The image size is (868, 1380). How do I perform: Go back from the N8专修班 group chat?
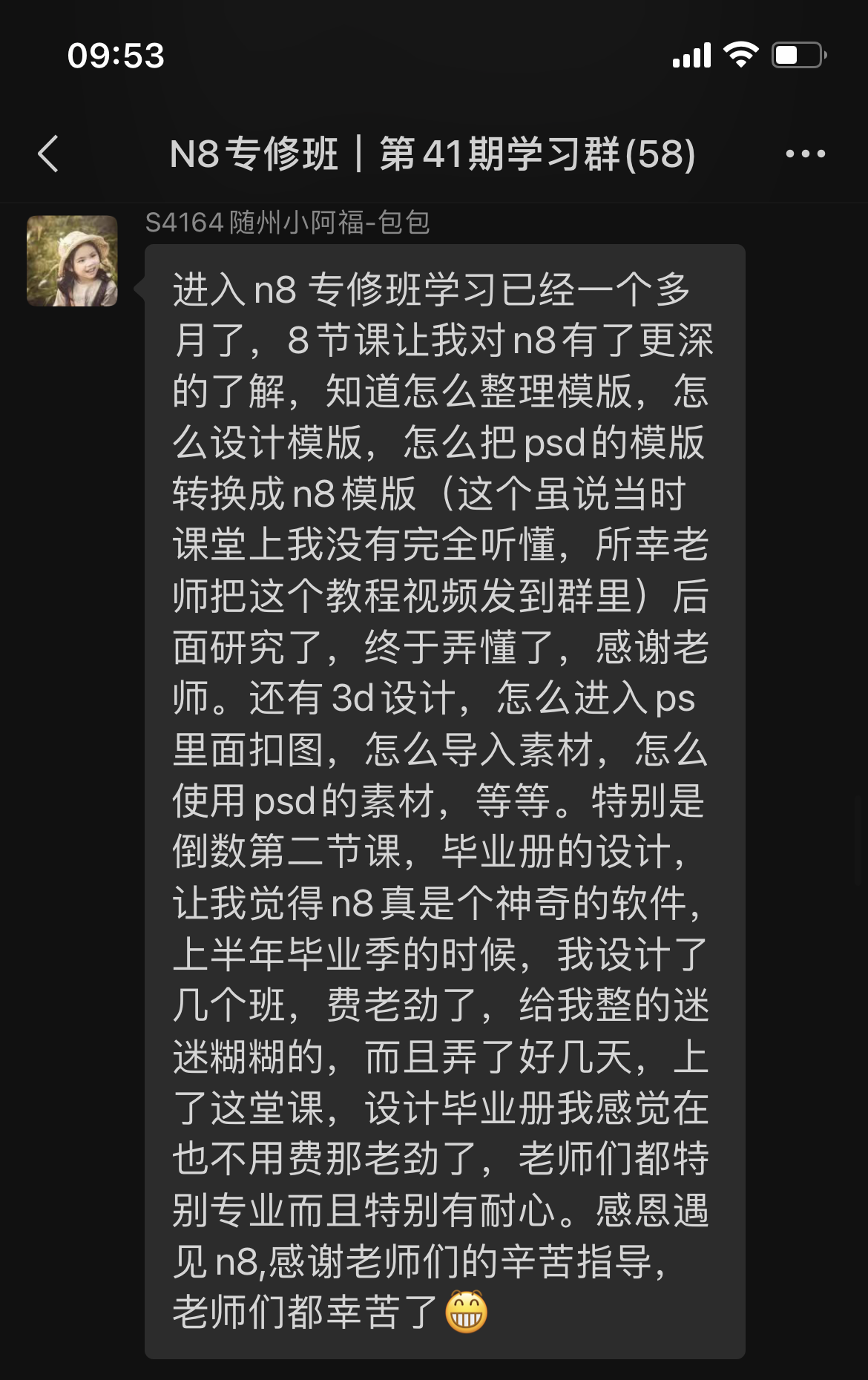(x=48, y=154)
